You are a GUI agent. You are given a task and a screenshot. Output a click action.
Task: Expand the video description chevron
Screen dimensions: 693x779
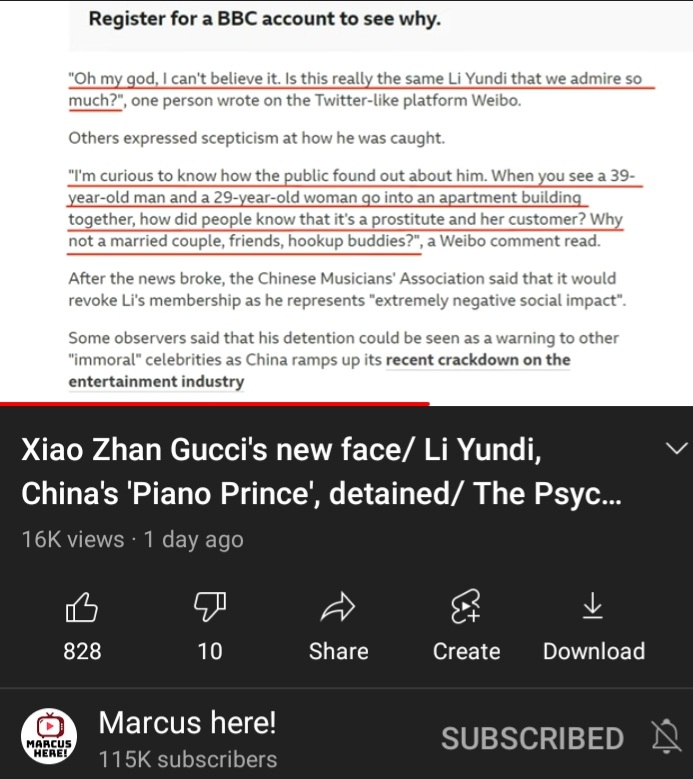677,449
